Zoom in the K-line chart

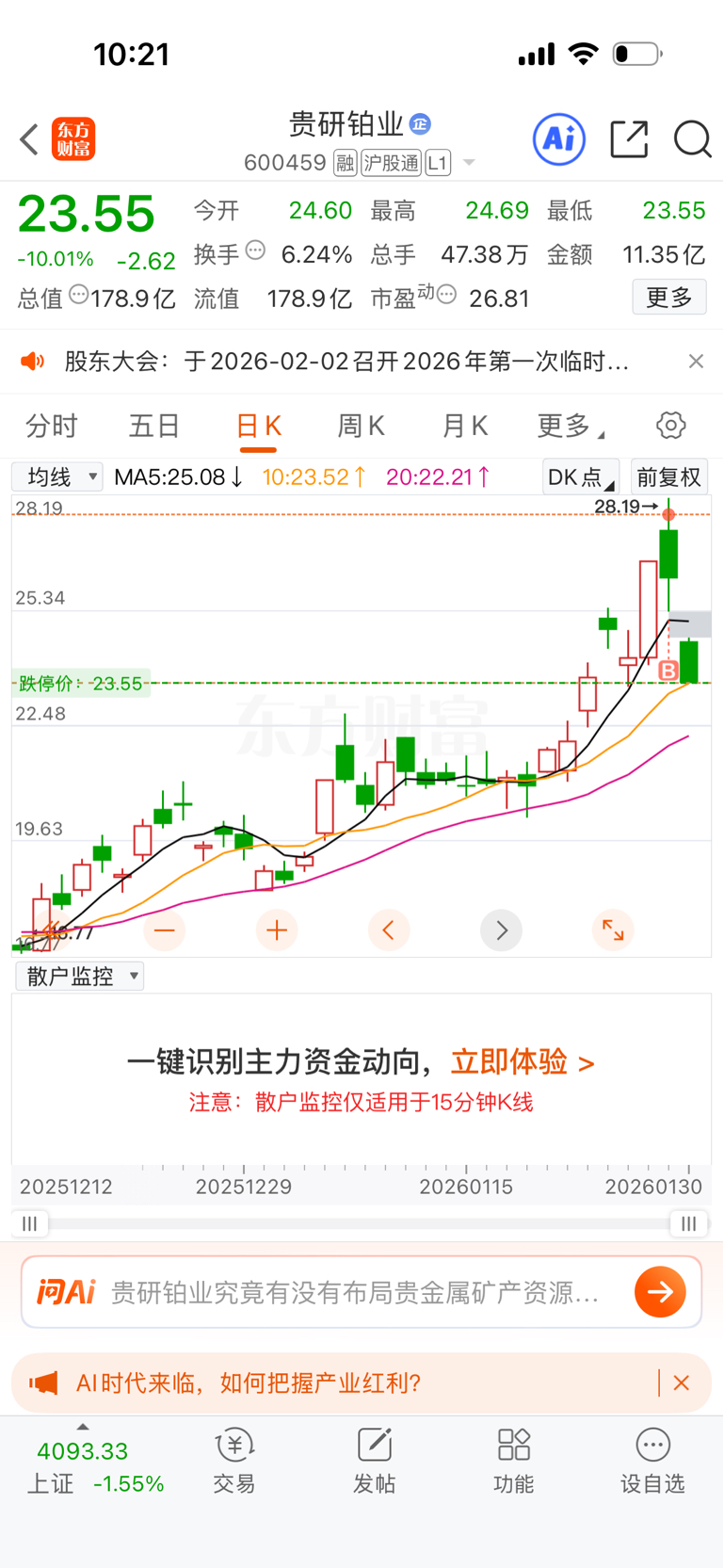pyautogui.click(x=277, y=930)
